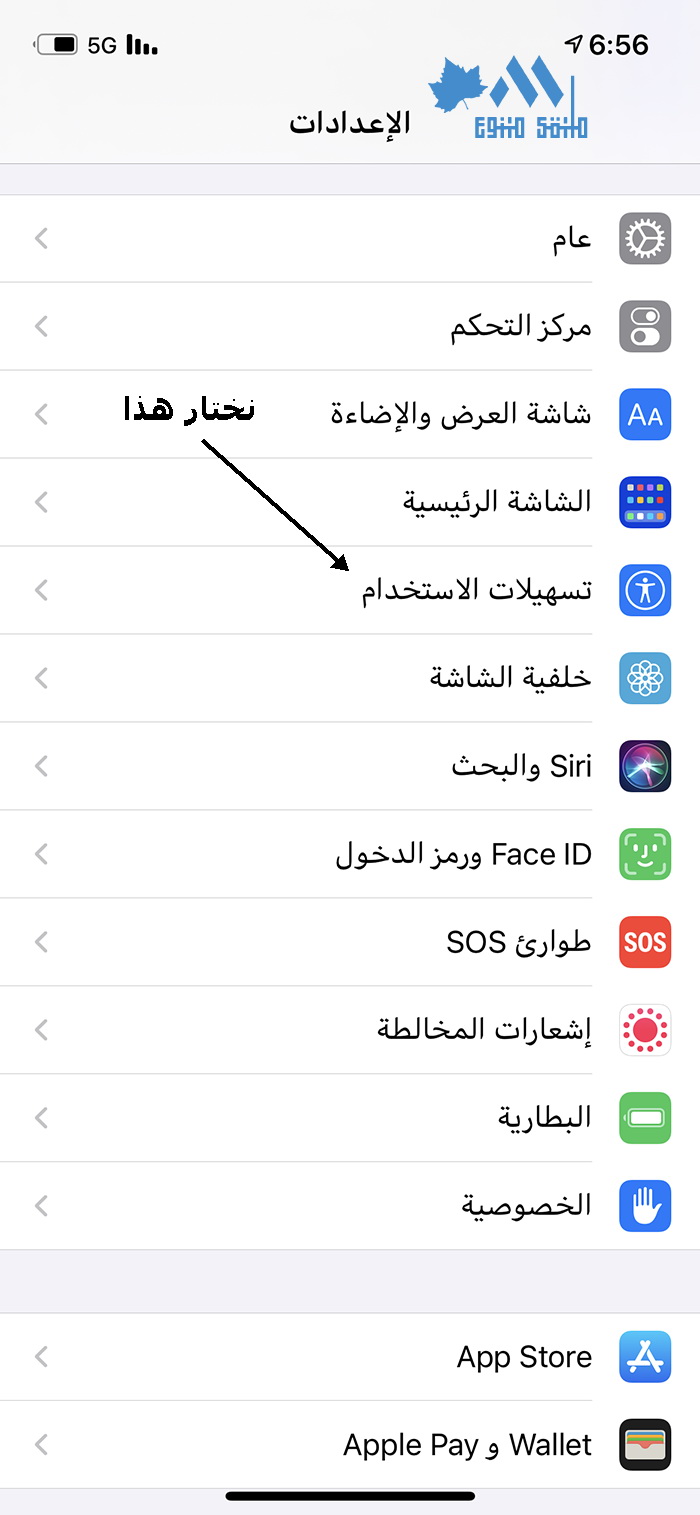Open الشاشة الرئيسية (Home Screen) settings
This screenshot has width=700, height=1515.
[350, 502]
